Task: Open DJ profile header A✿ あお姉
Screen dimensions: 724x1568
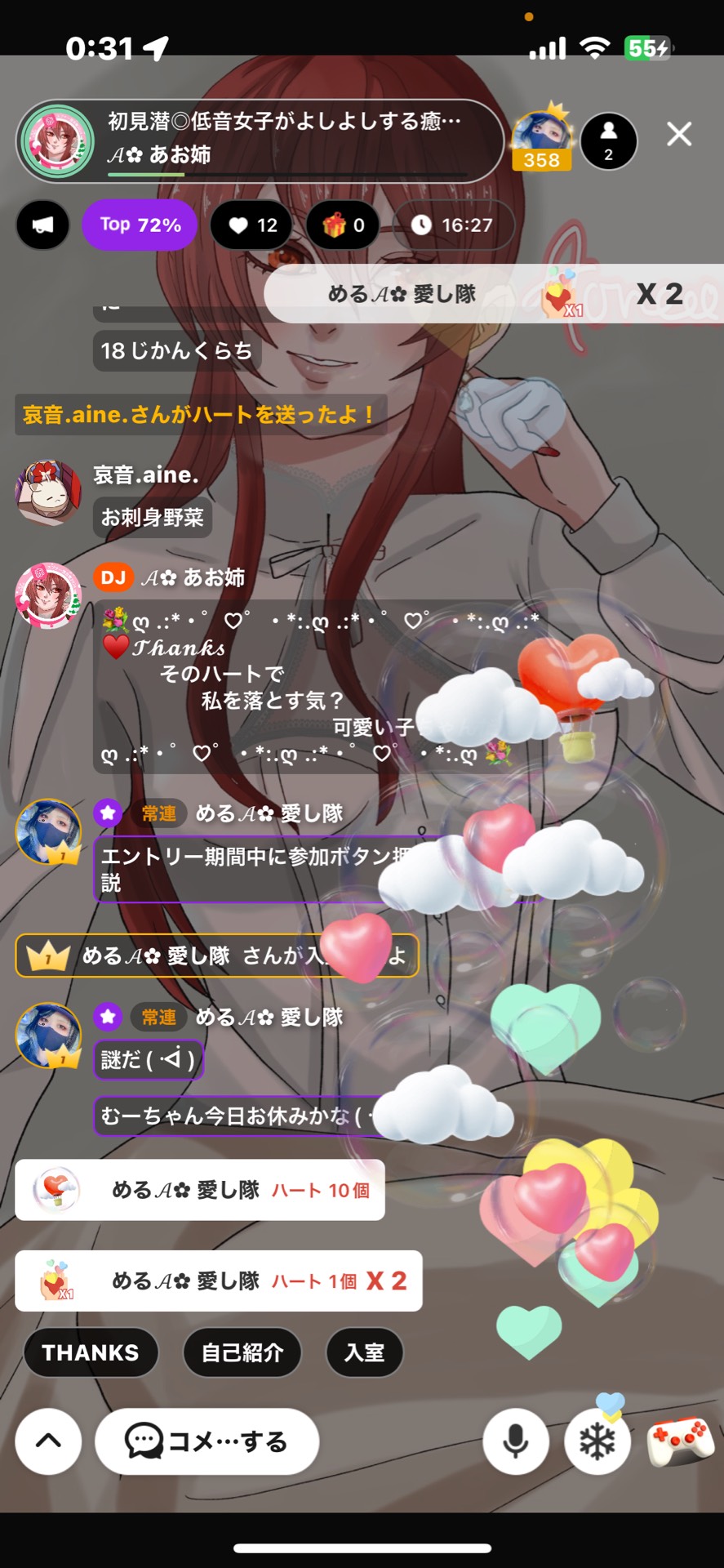Action: 260,140
